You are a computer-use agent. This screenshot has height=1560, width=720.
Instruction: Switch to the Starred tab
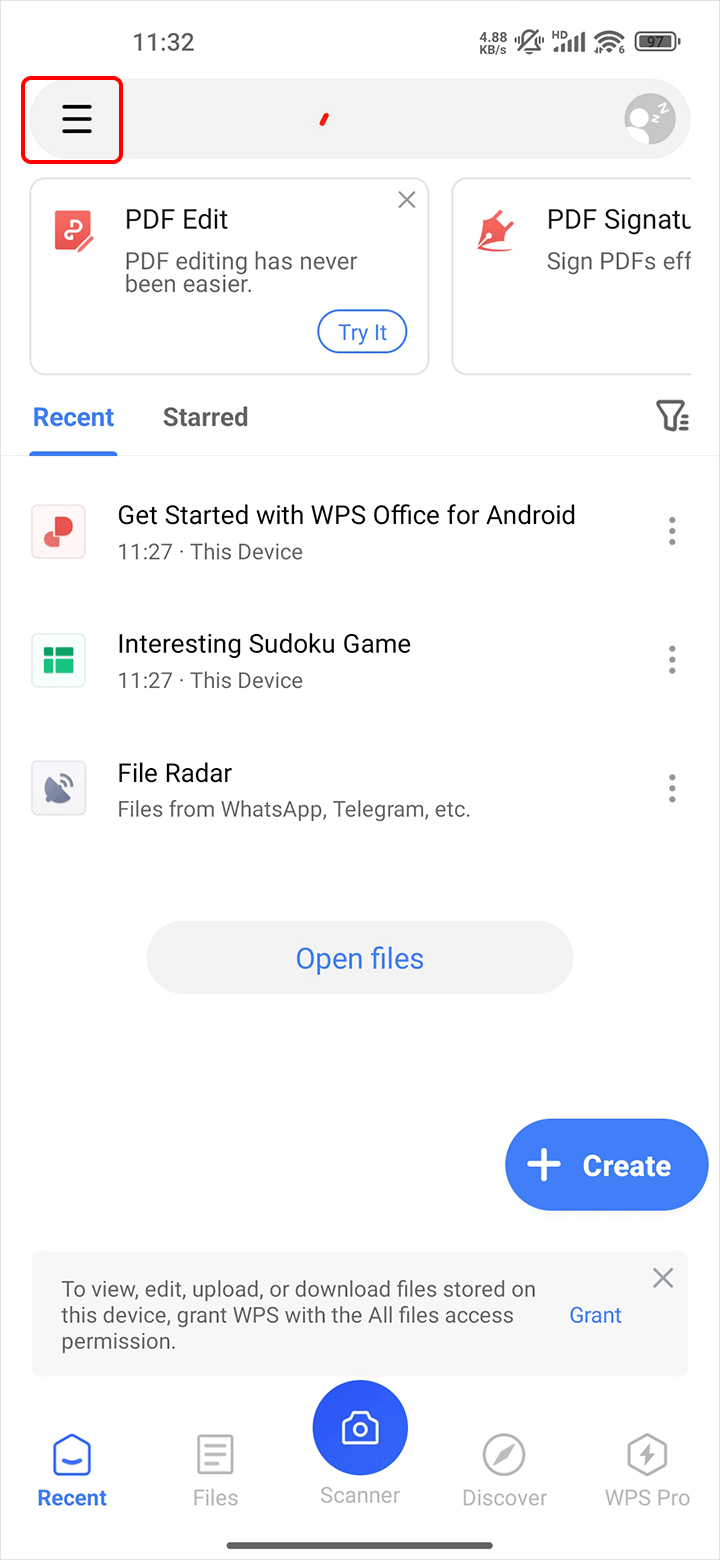coord(205,417)
